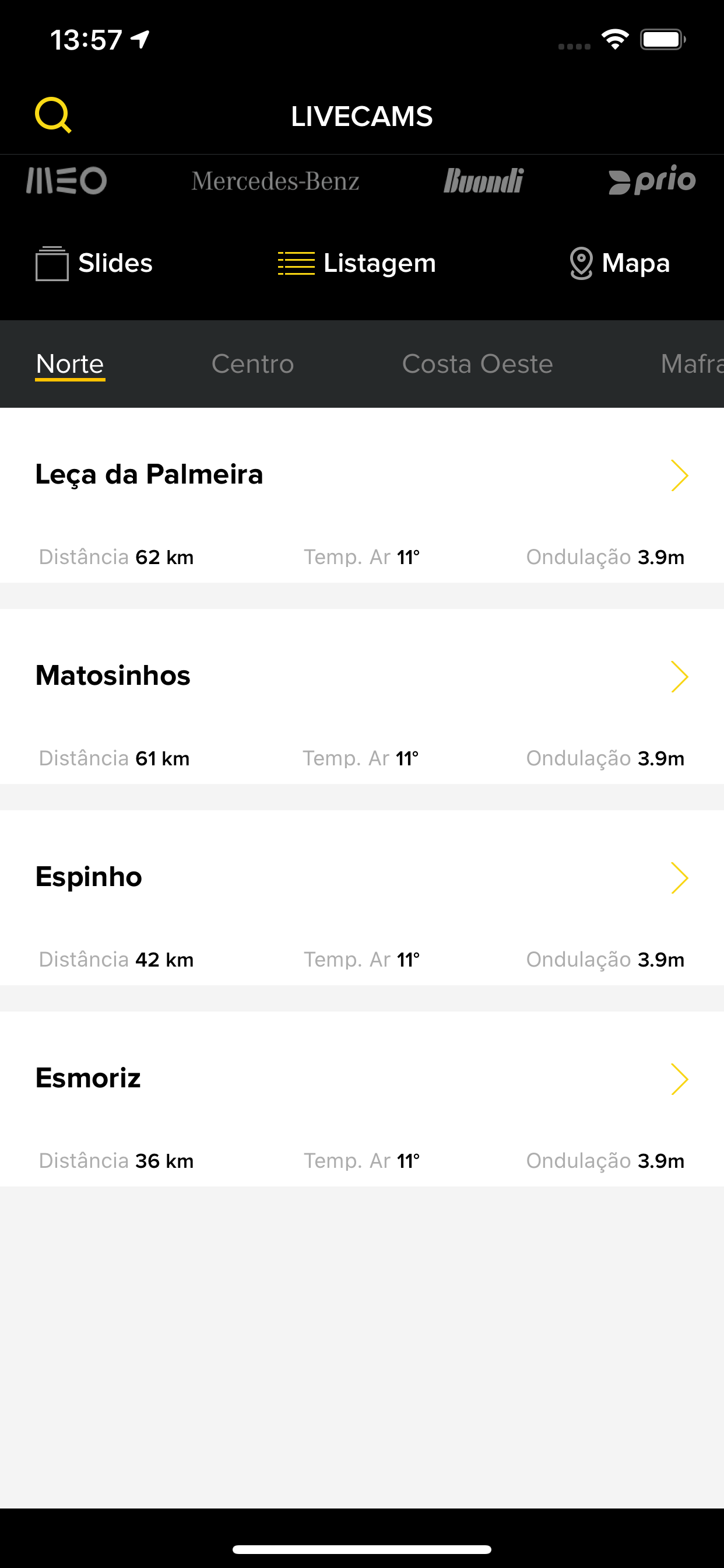Switch to Mapa view
Viewport: 724px width, 1568px height.
(619, 264)
